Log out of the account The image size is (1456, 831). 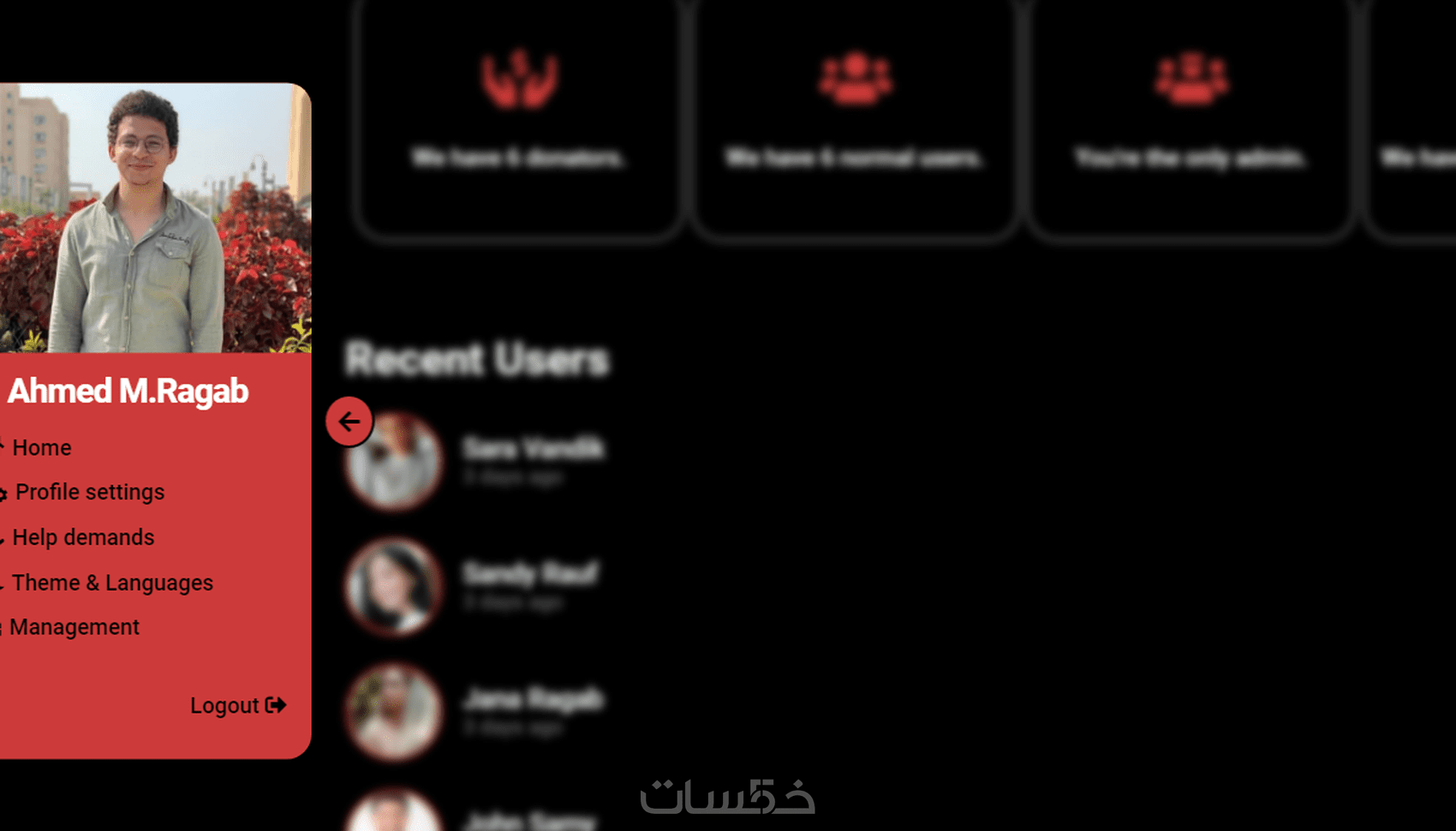tap(237, 706)
